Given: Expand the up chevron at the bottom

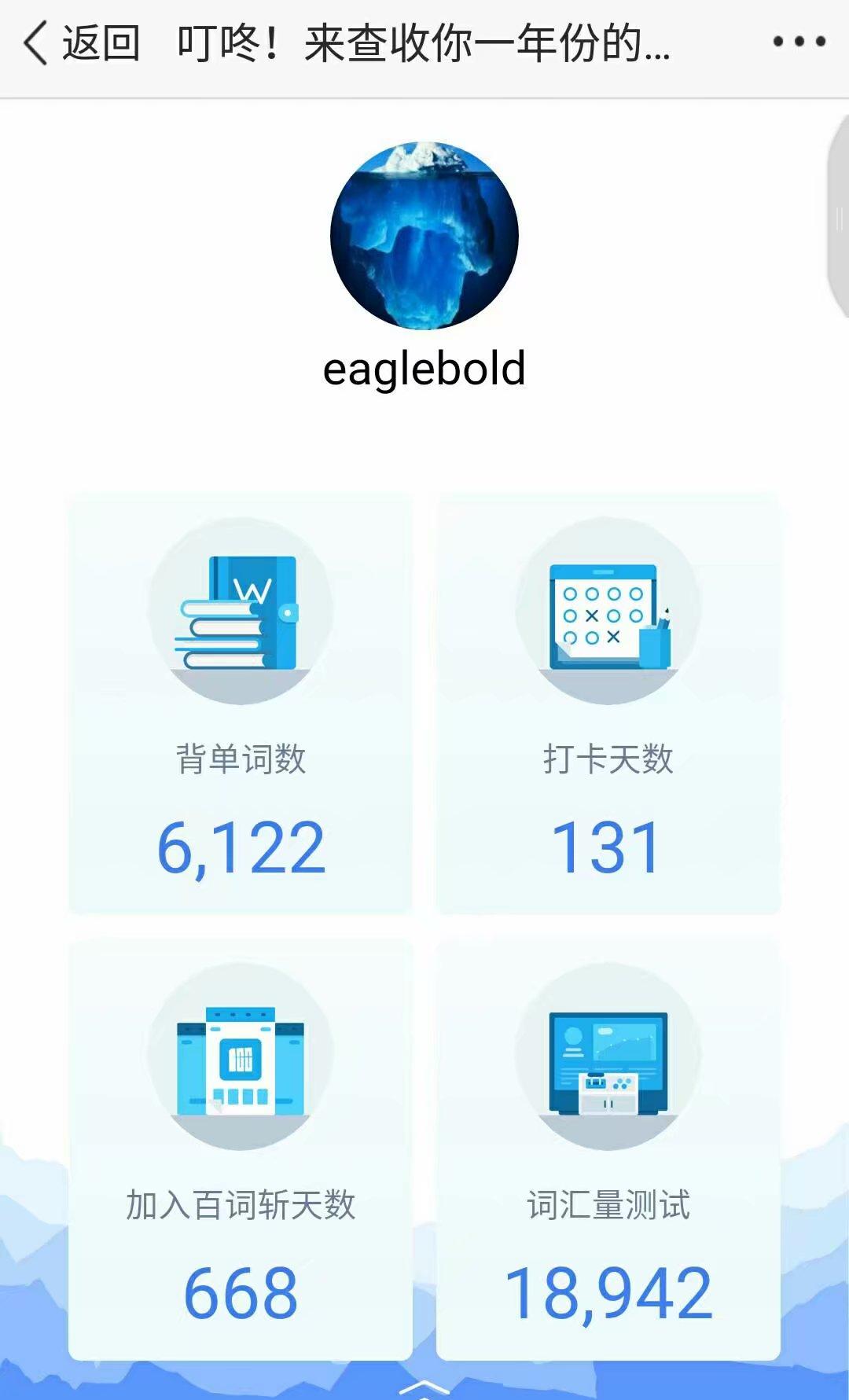Looking at the screenshot, I should 424,1388.
